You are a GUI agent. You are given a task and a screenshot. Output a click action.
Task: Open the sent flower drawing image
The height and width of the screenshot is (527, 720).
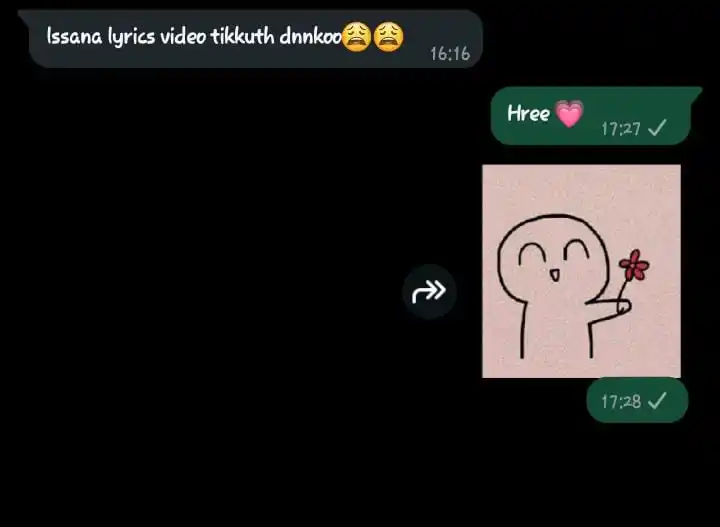tap(581, 271)
